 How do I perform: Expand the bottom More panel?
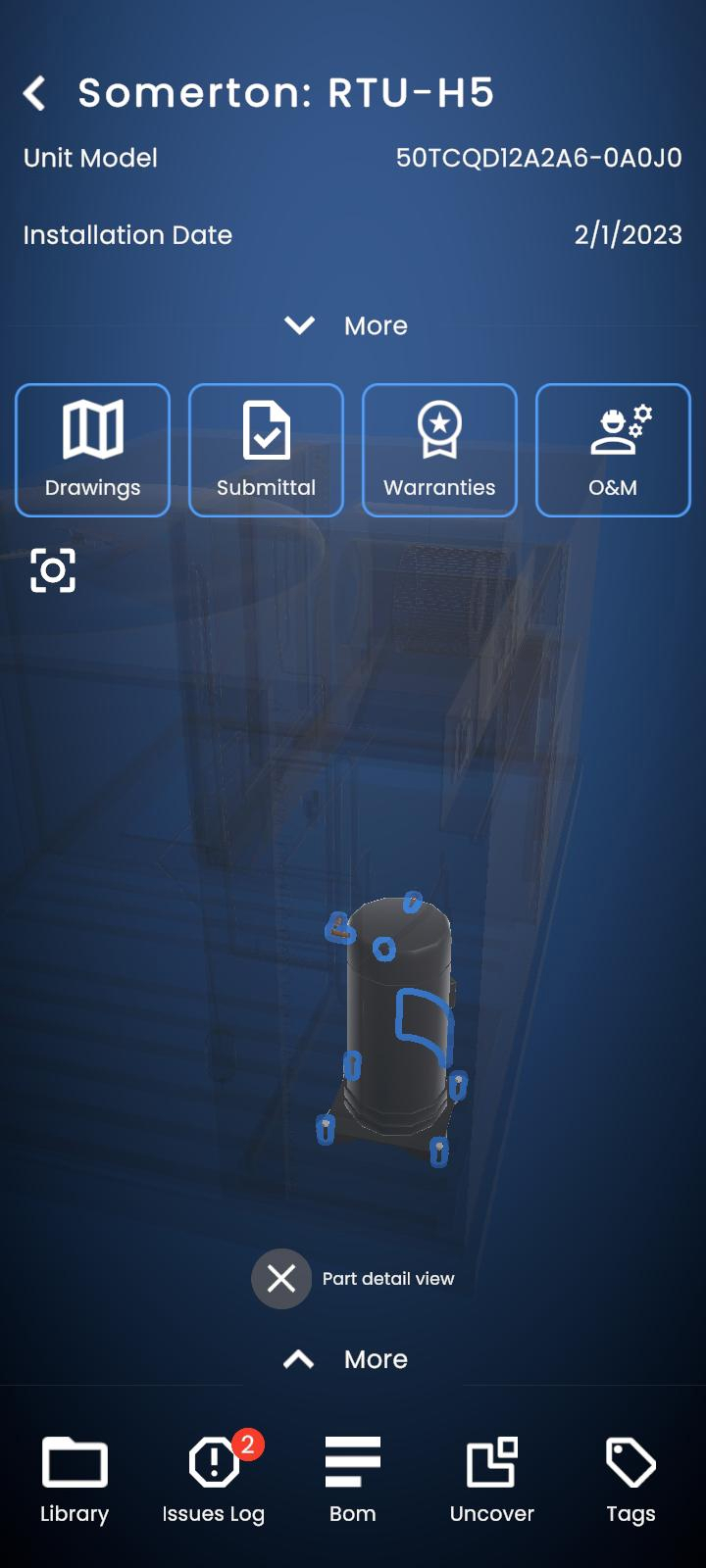click(346, 1359)
